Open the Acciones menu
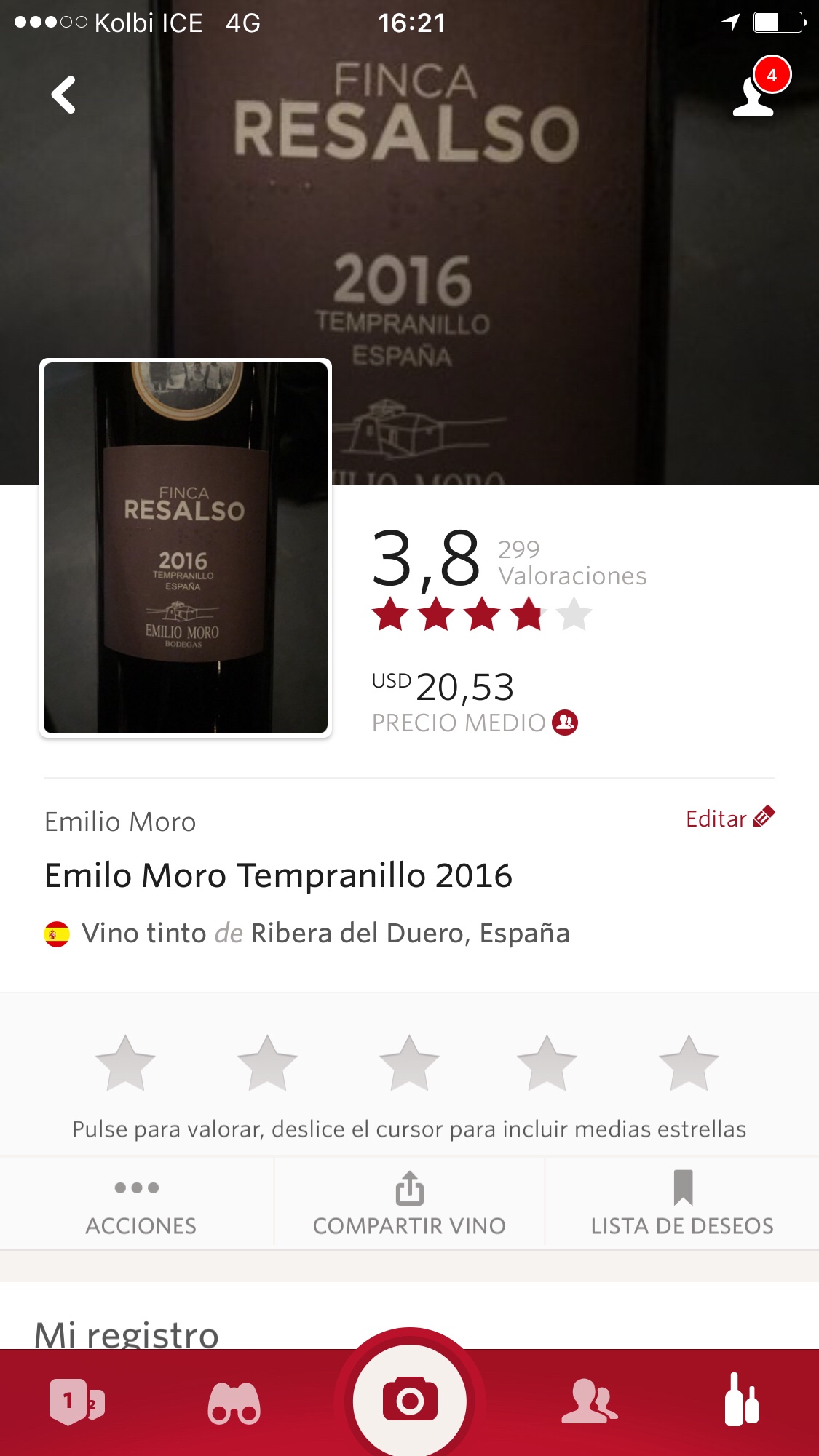Viewport: 819px width, 1456px height. [x=138, y=1204]
